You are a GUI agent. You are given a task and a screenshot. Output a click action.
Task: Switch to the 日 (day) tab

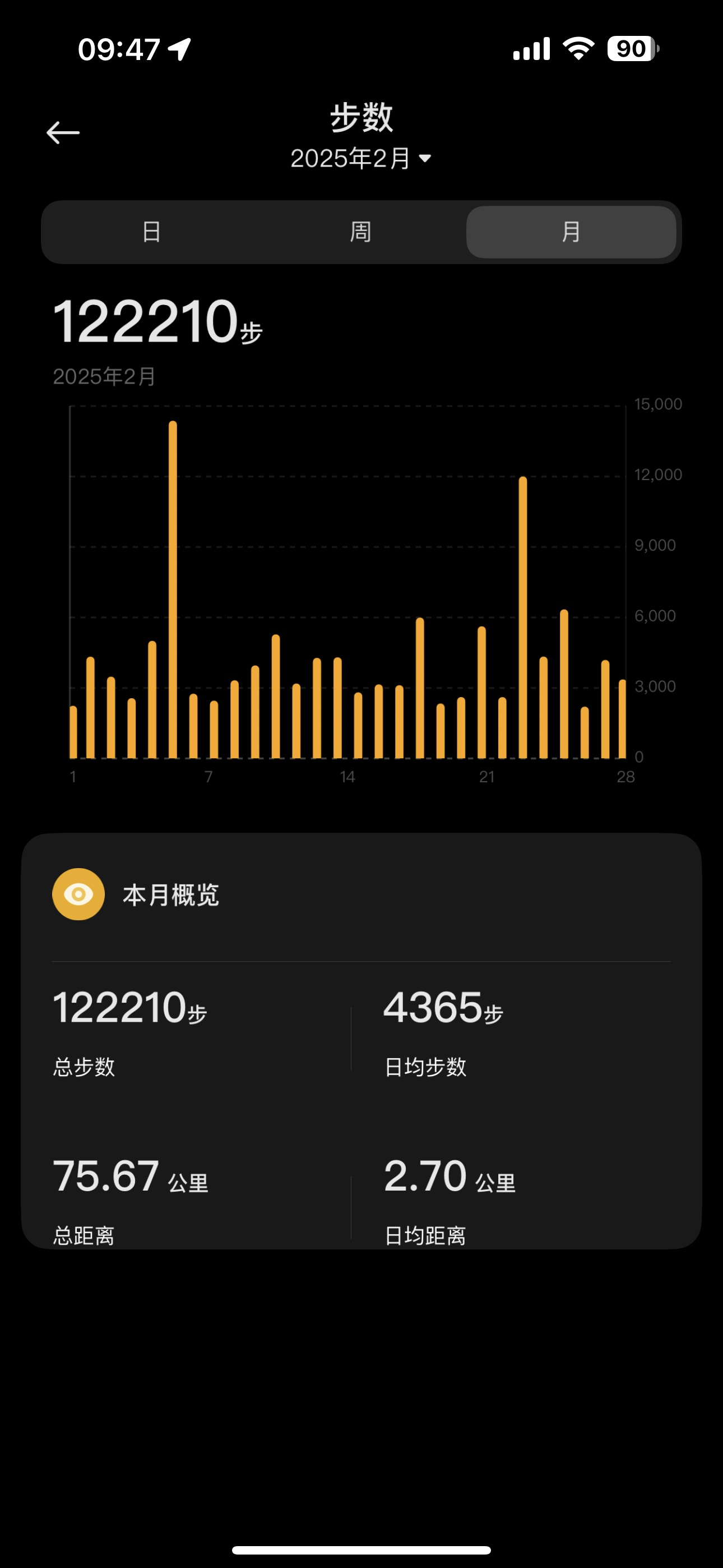point(151,232)
